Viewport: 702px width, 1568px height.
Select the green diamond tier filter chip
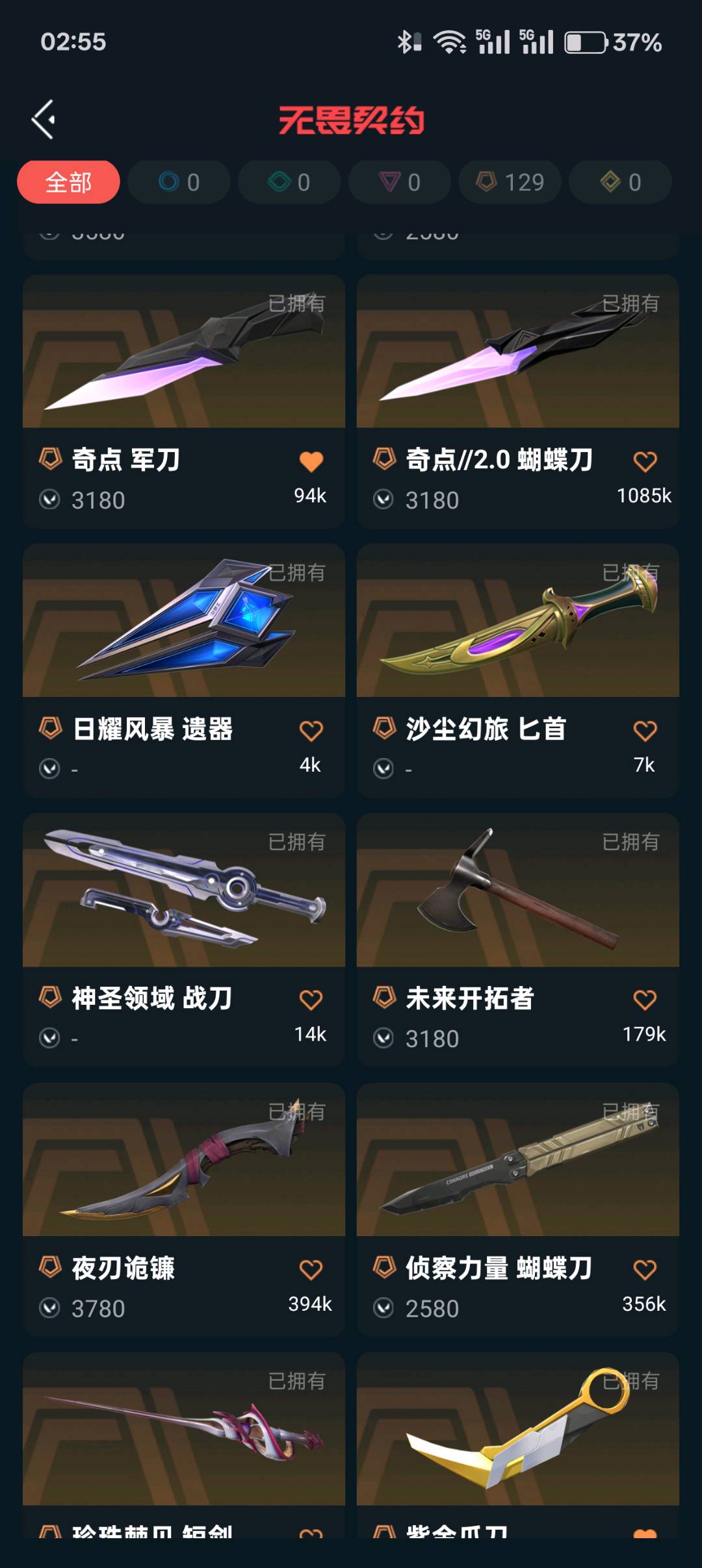[x=289, y=182]
